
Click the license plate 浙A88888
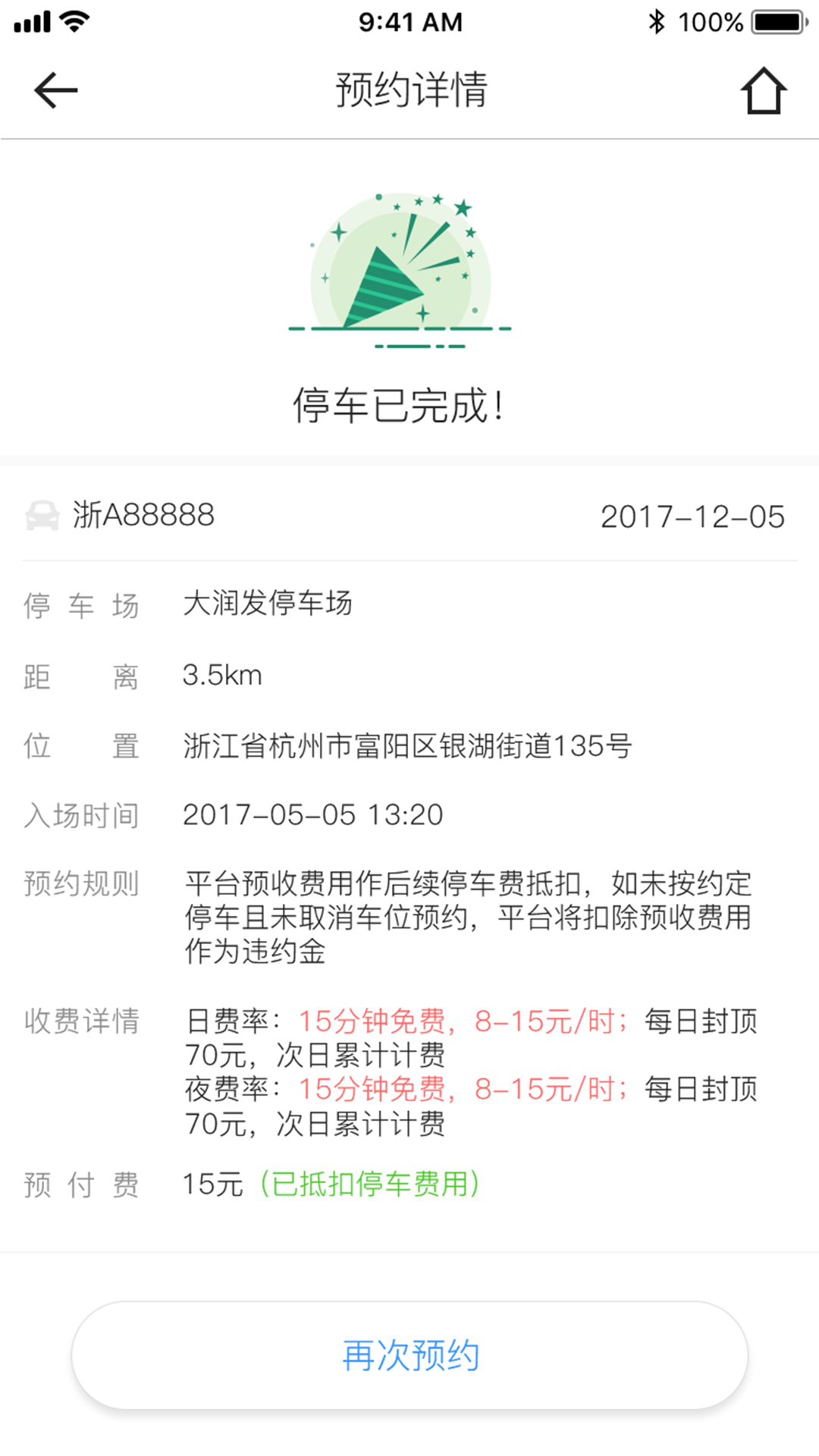143,516
